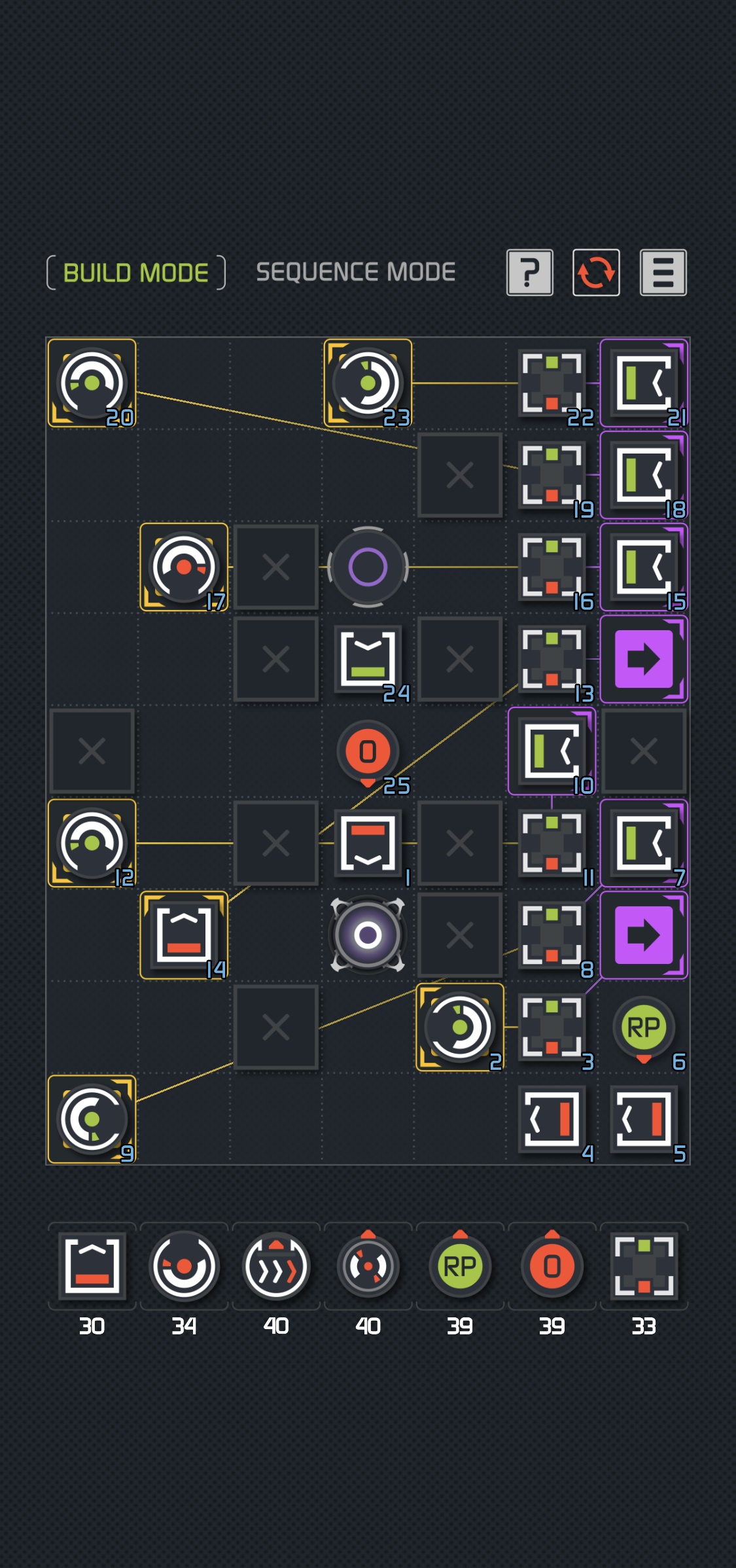Pick the orange O piece in palette
Image resolution: width=736 pixels, height=1568 pixels.
552,1266
